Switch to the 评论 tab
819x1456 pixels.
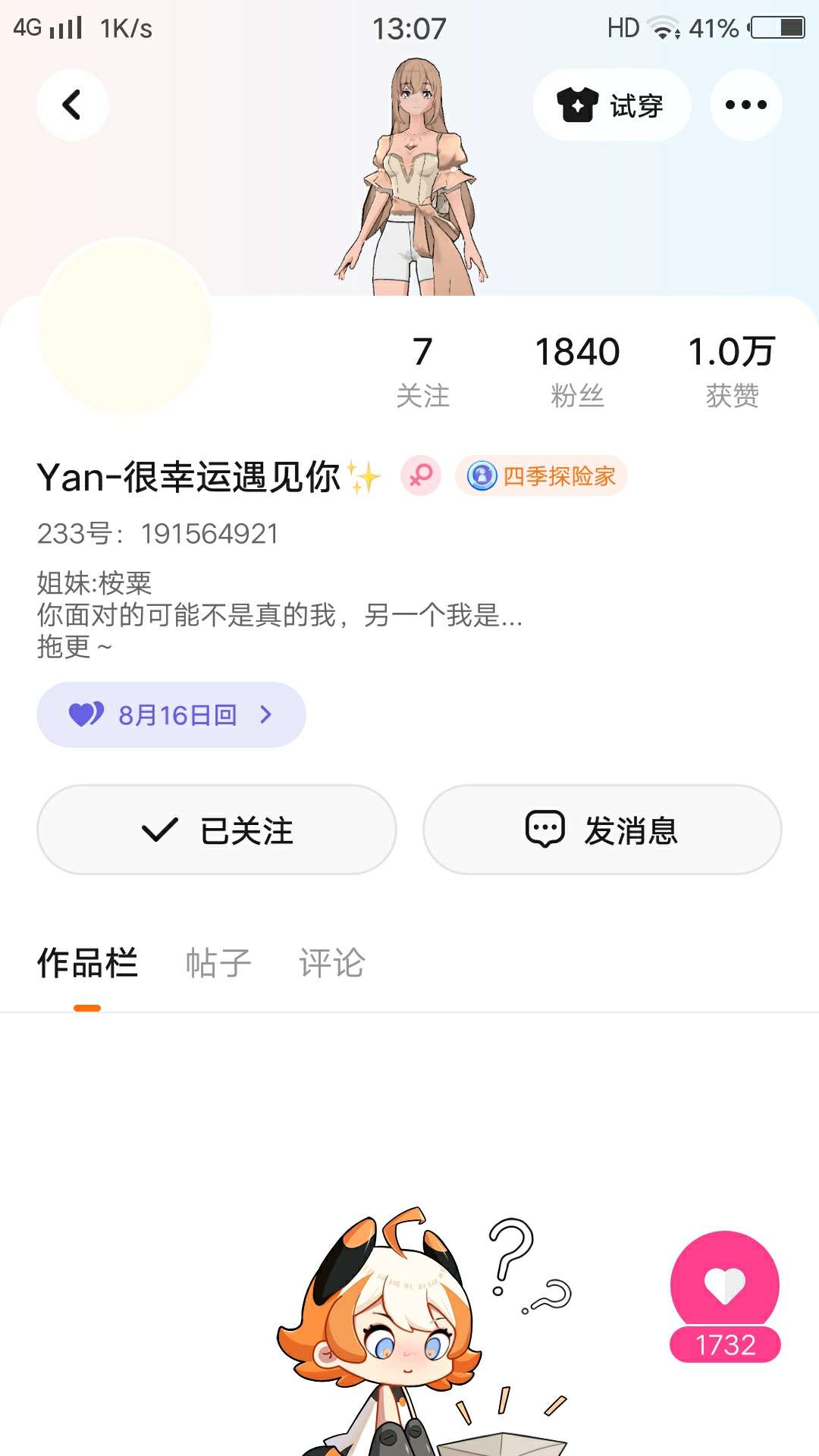tap(331, 964)
